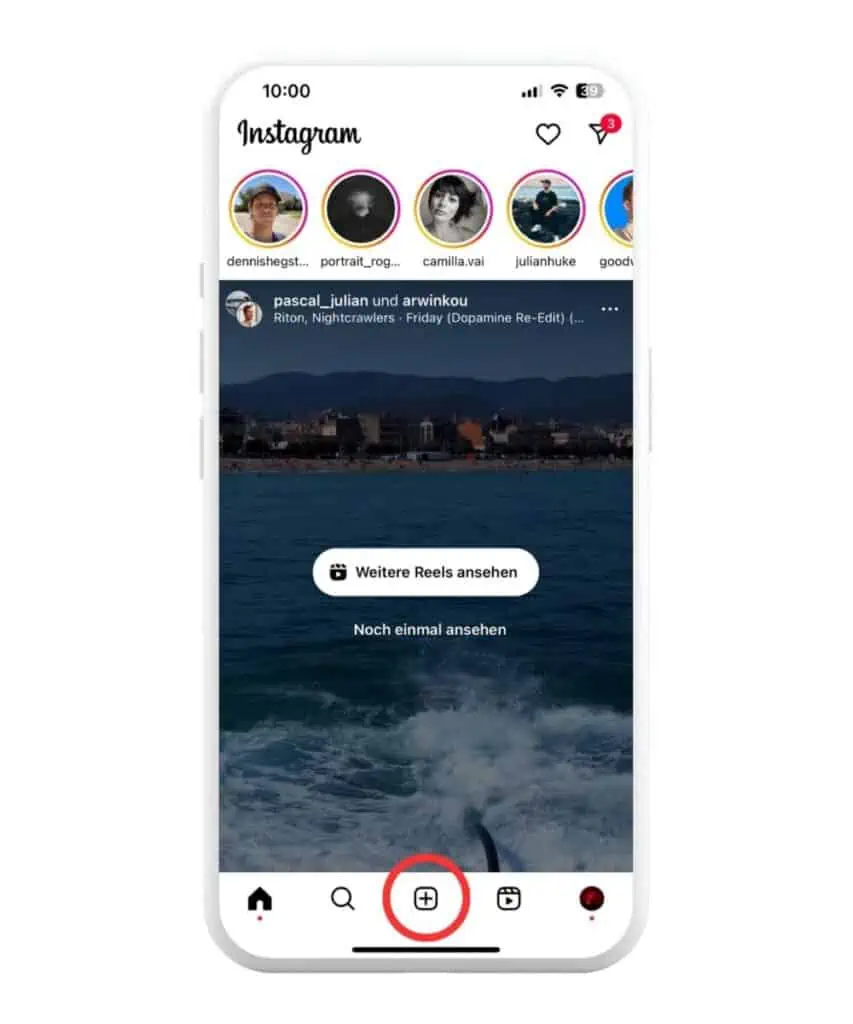The width and height of the screenshot is (853, 1024).
Task: Create a new post with the plus icon
Action: click(426, 898)
